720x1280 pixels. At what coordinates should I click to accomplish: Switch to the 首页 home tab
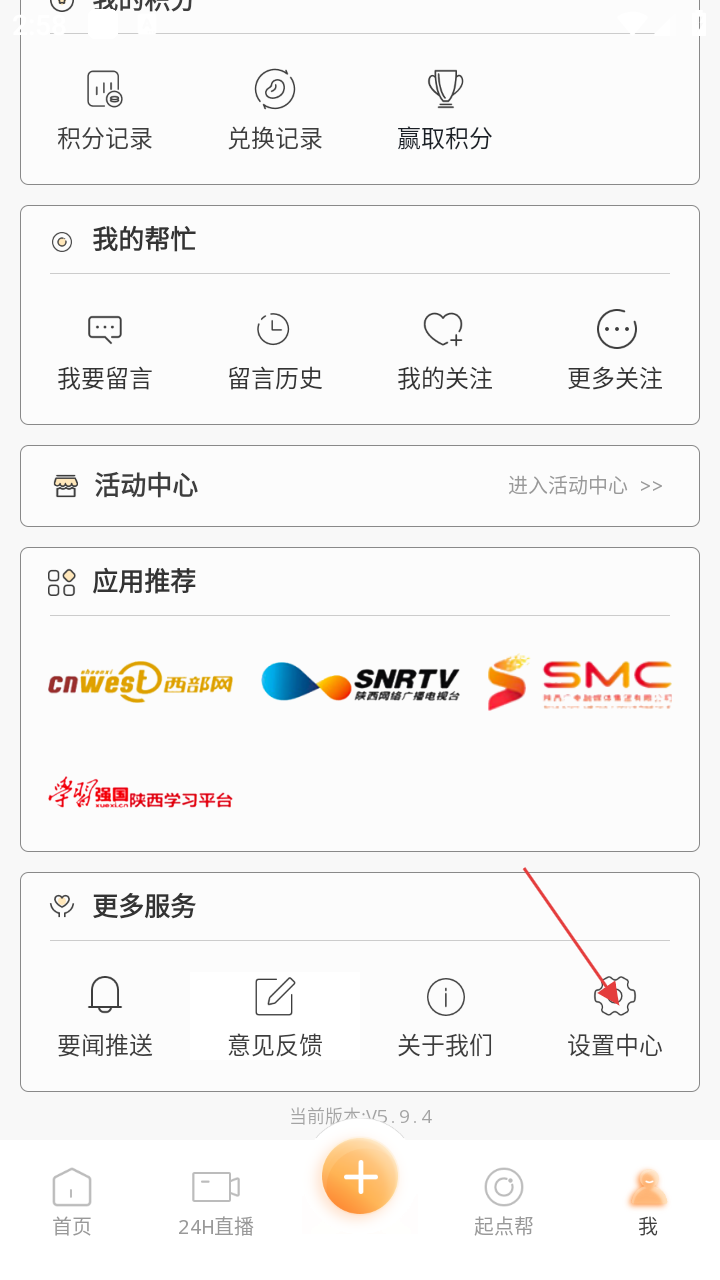tap(72, 1202)
